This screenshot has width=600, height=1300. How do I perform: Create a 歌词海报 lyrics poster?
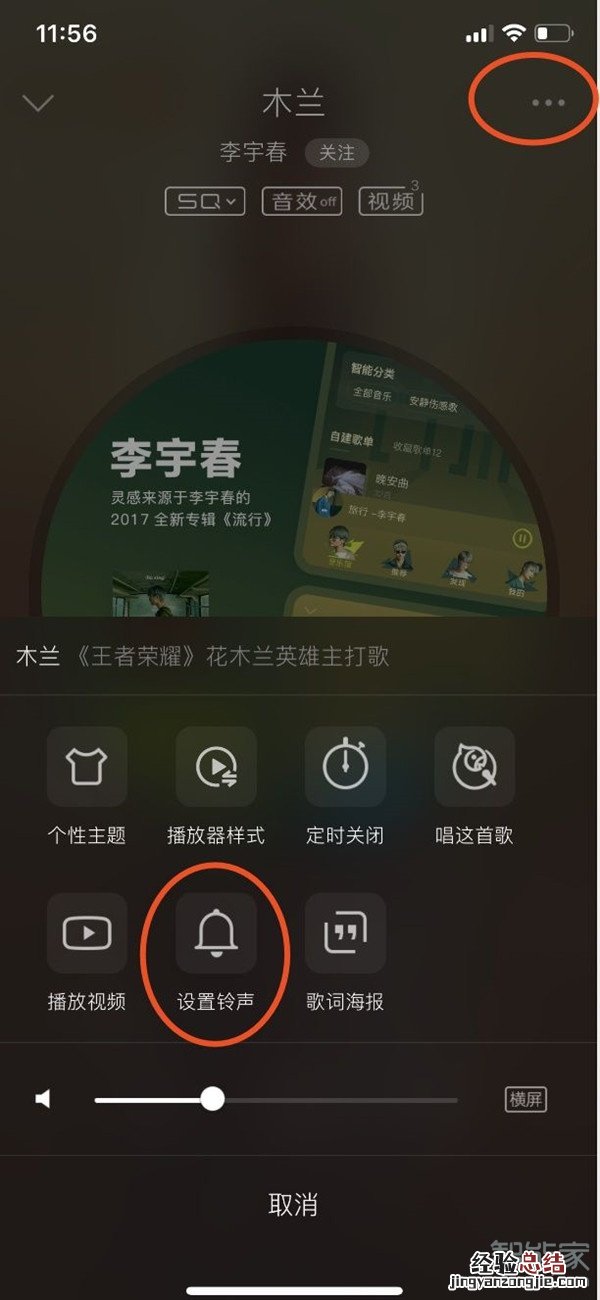345,933
